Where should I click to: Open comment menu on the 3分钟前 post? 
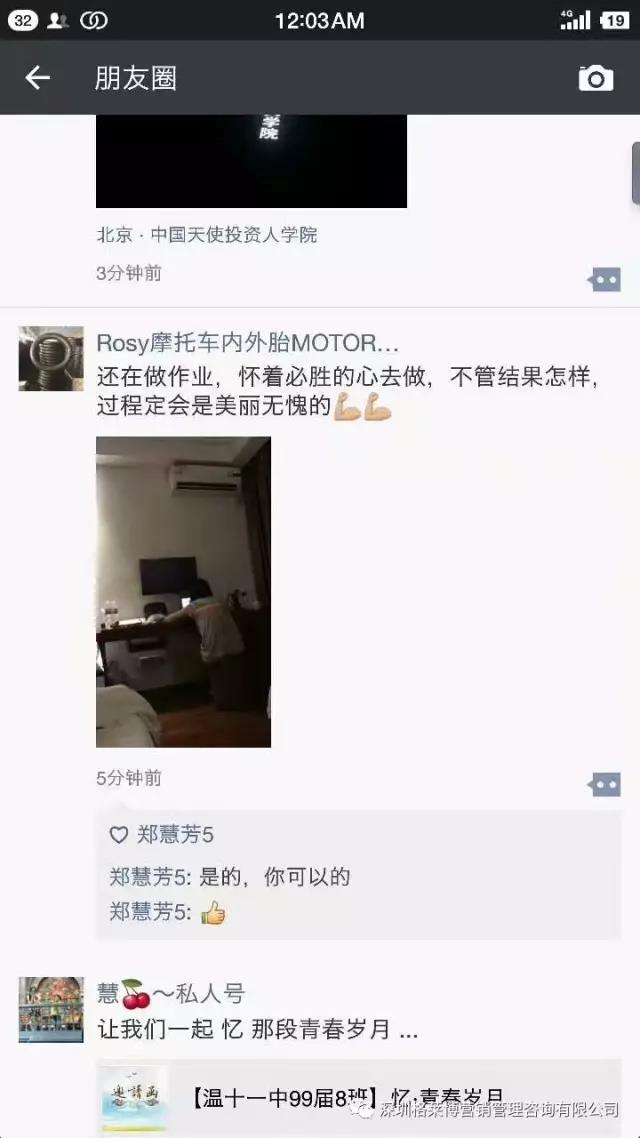pos(604,280)
